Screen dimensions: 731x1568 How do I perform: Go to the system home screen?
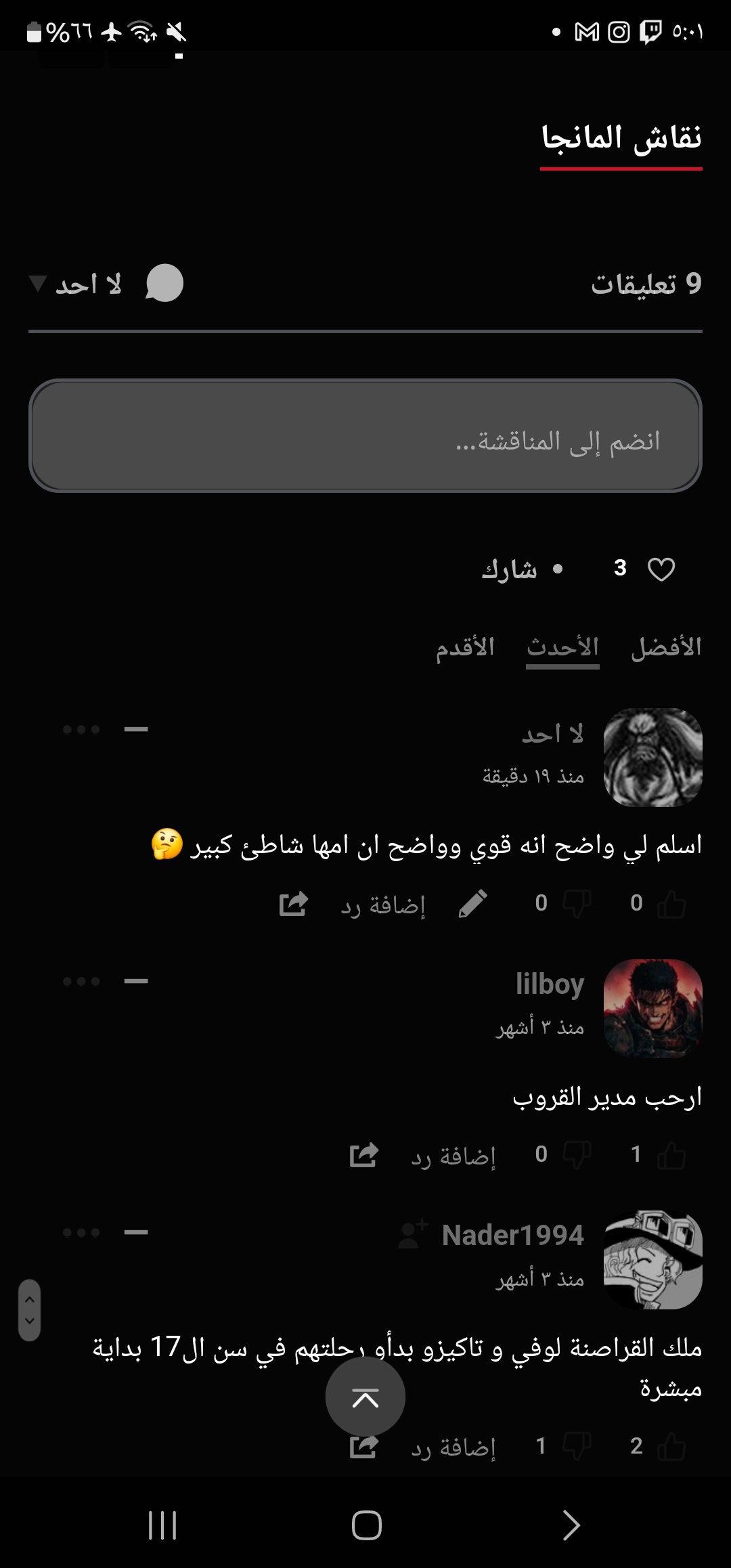tap(366, 1525)
